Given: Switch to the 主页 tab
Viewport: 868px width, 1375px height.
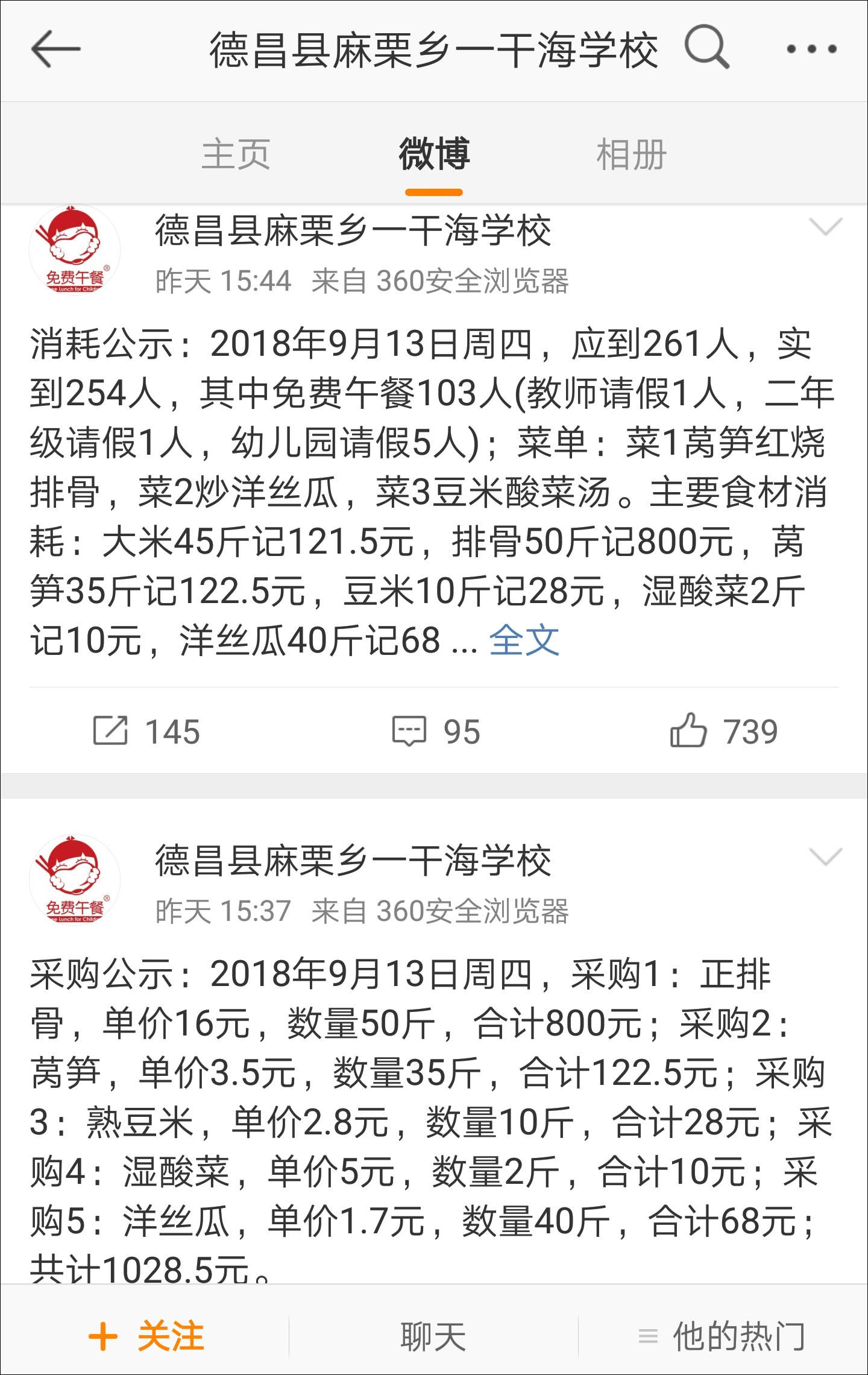Looking at the screenshot, I should click(x=236, y=155).
